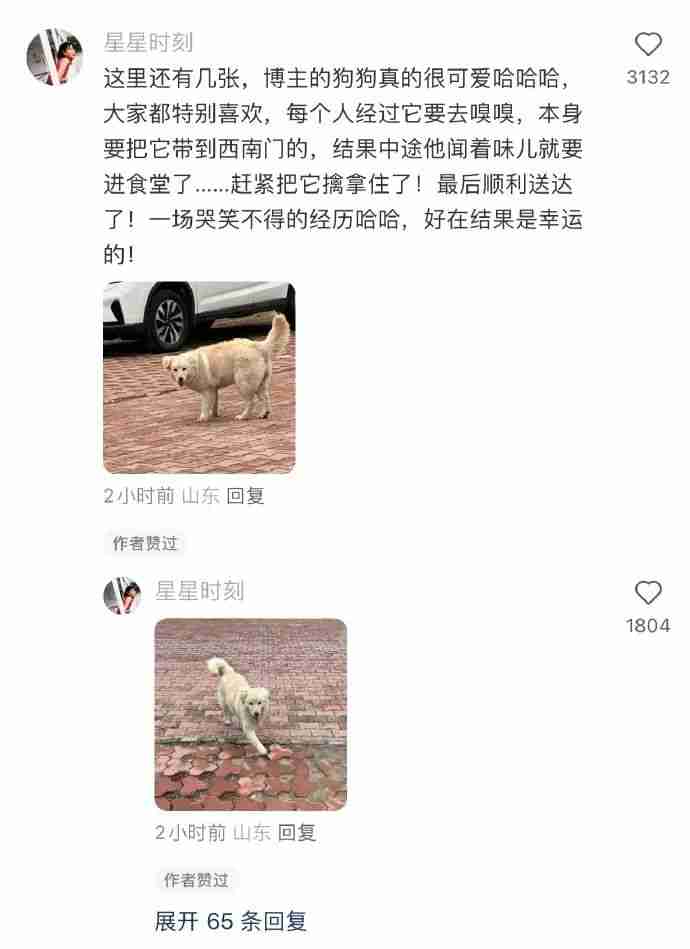Open 星星时刻's avatar on the reply
690x949 pixels.
(122, 595)
